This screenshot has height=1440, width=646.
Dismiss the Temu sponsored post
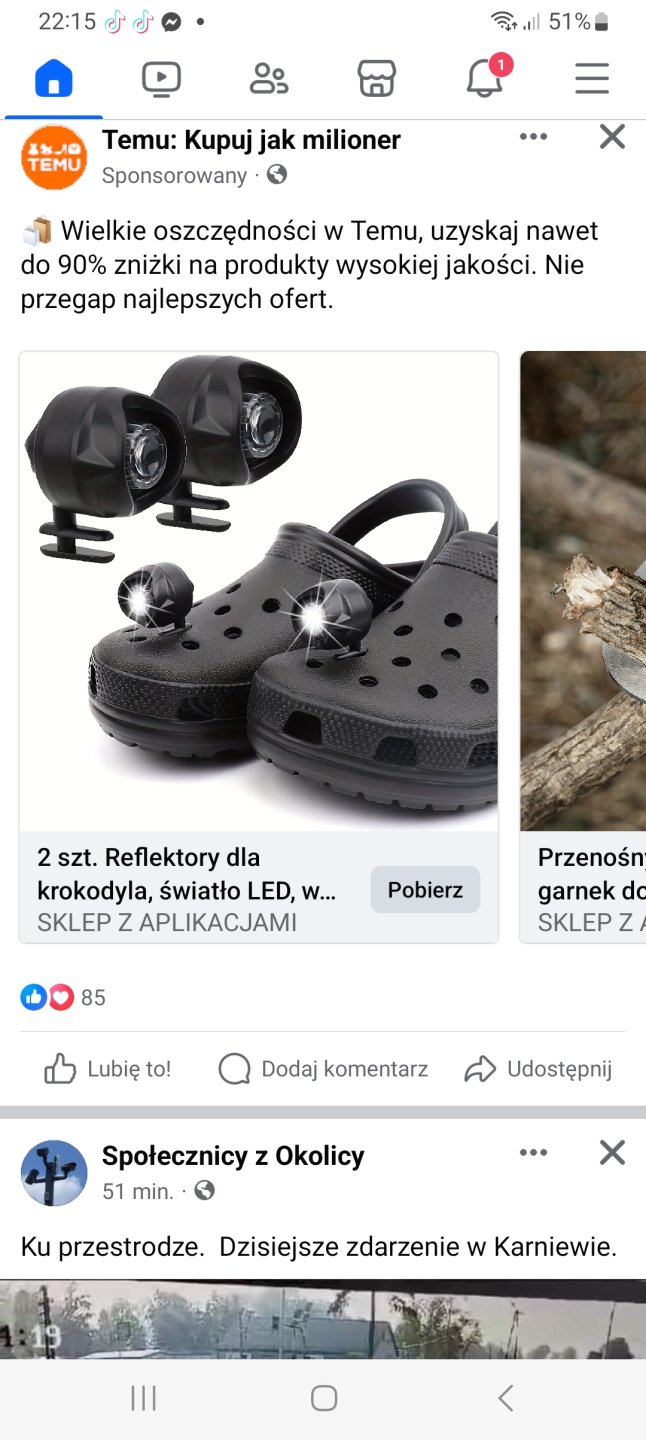(612, 137)
